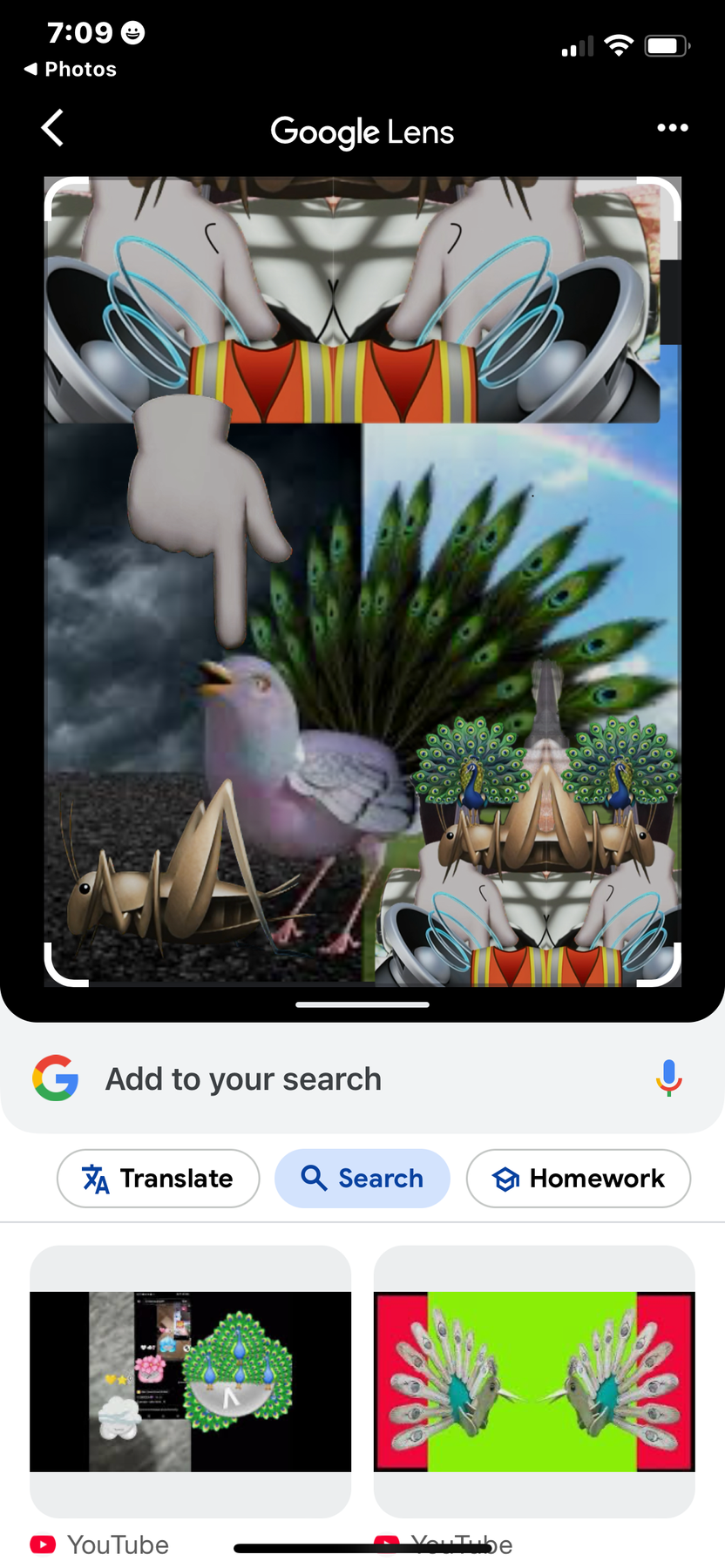Open the YouTube result with black background peacock
Screen dimensions: 725x1568
190,1382
